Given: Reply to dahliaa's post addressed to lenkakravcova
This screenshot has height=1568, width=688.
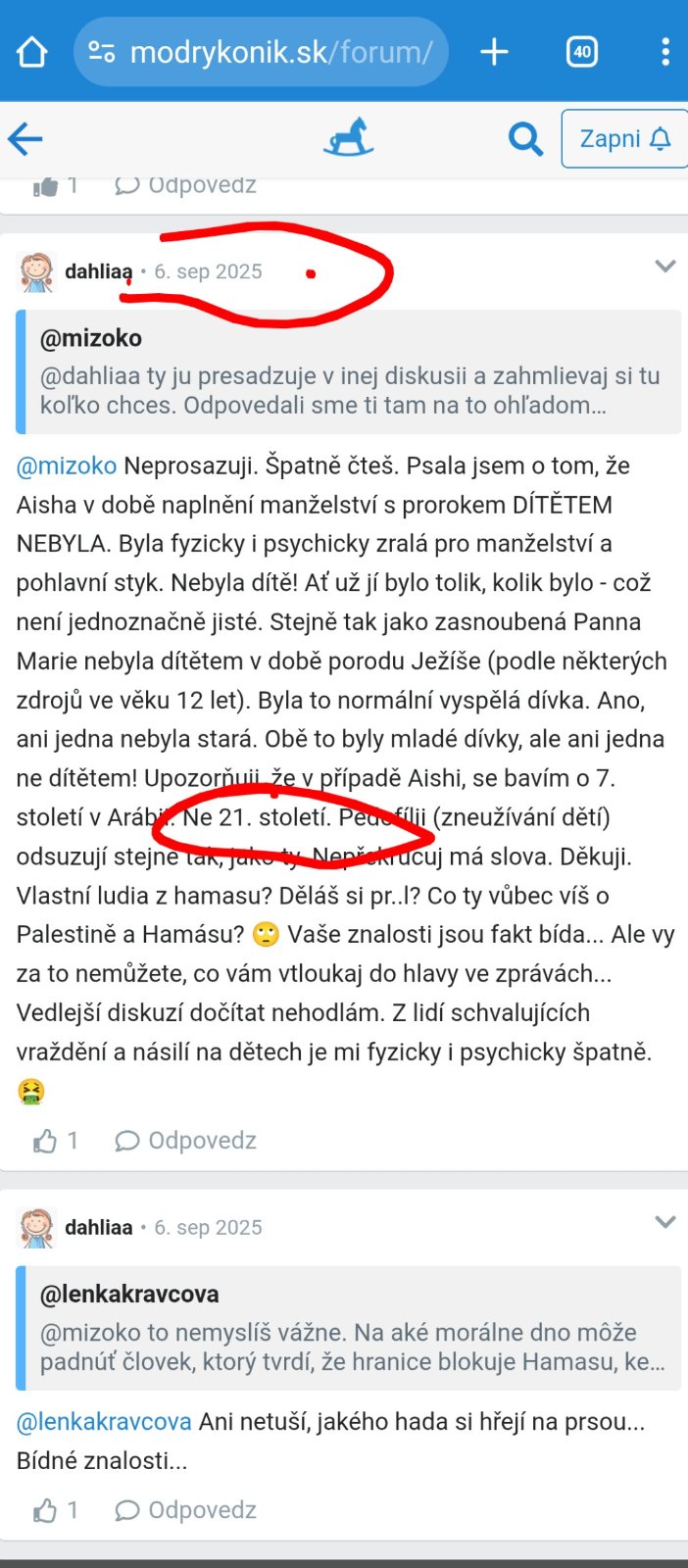Looking at the screenshot, I should click(186, 1510).
